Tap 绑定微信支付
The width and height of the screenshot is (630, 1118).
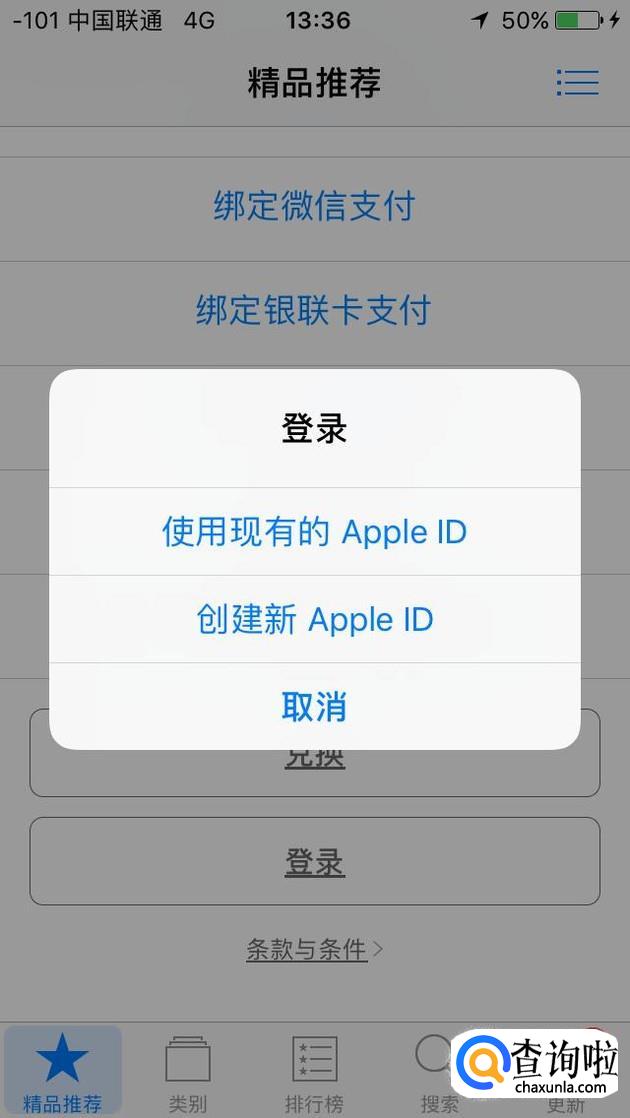click(x=314, y=207)
